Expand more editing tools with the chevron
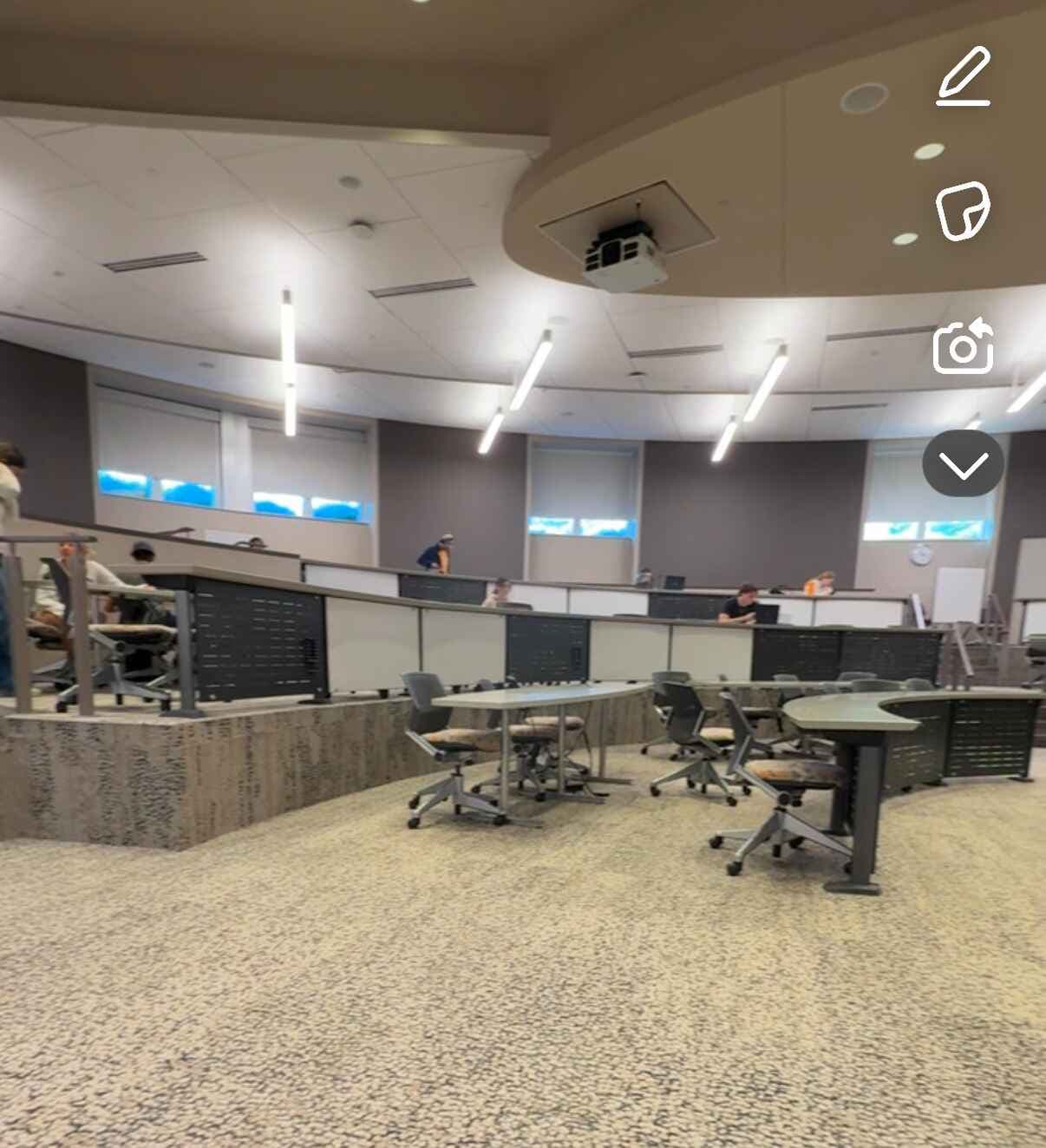The height and width of the screenshot is (1148, 1046). point(963,464)
